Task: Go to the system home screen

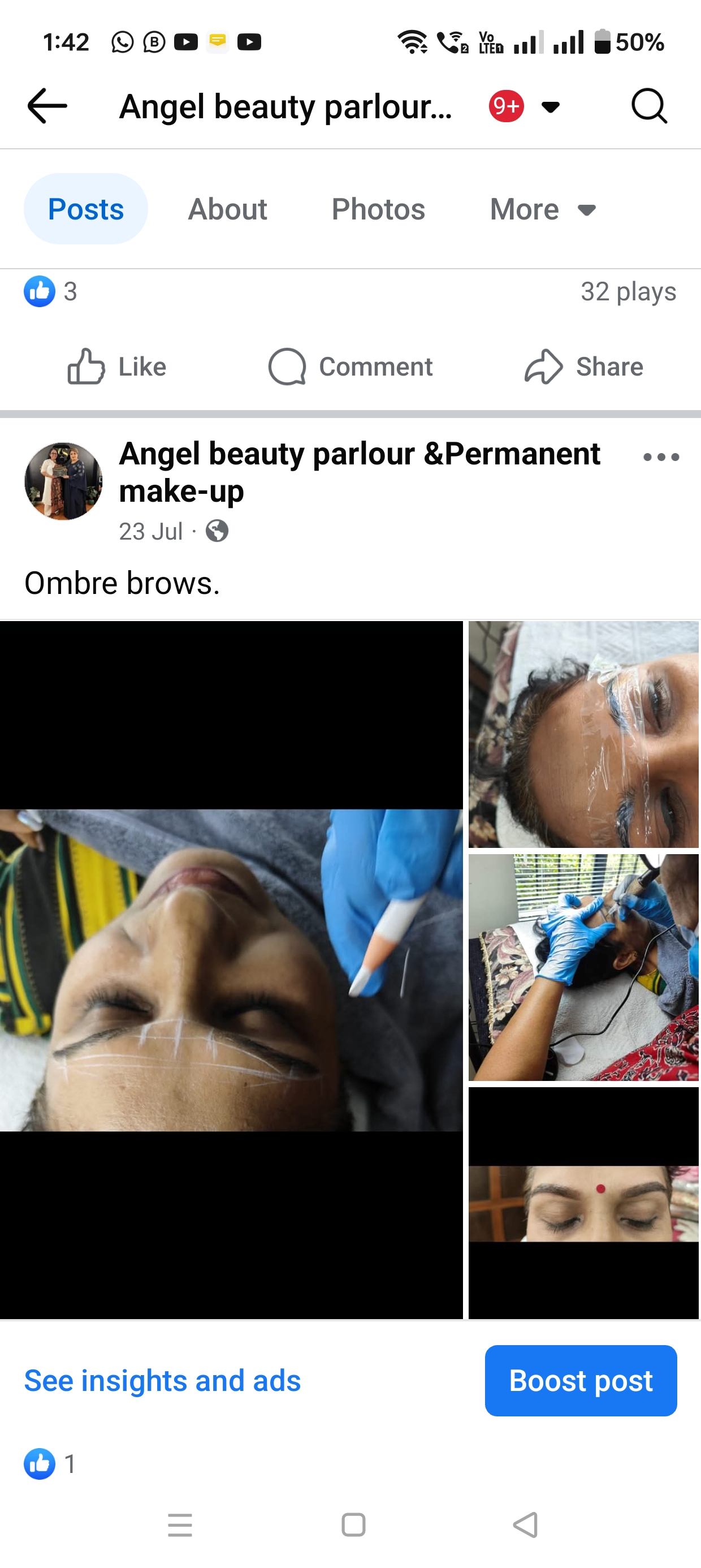Action: click(353, 1525)
